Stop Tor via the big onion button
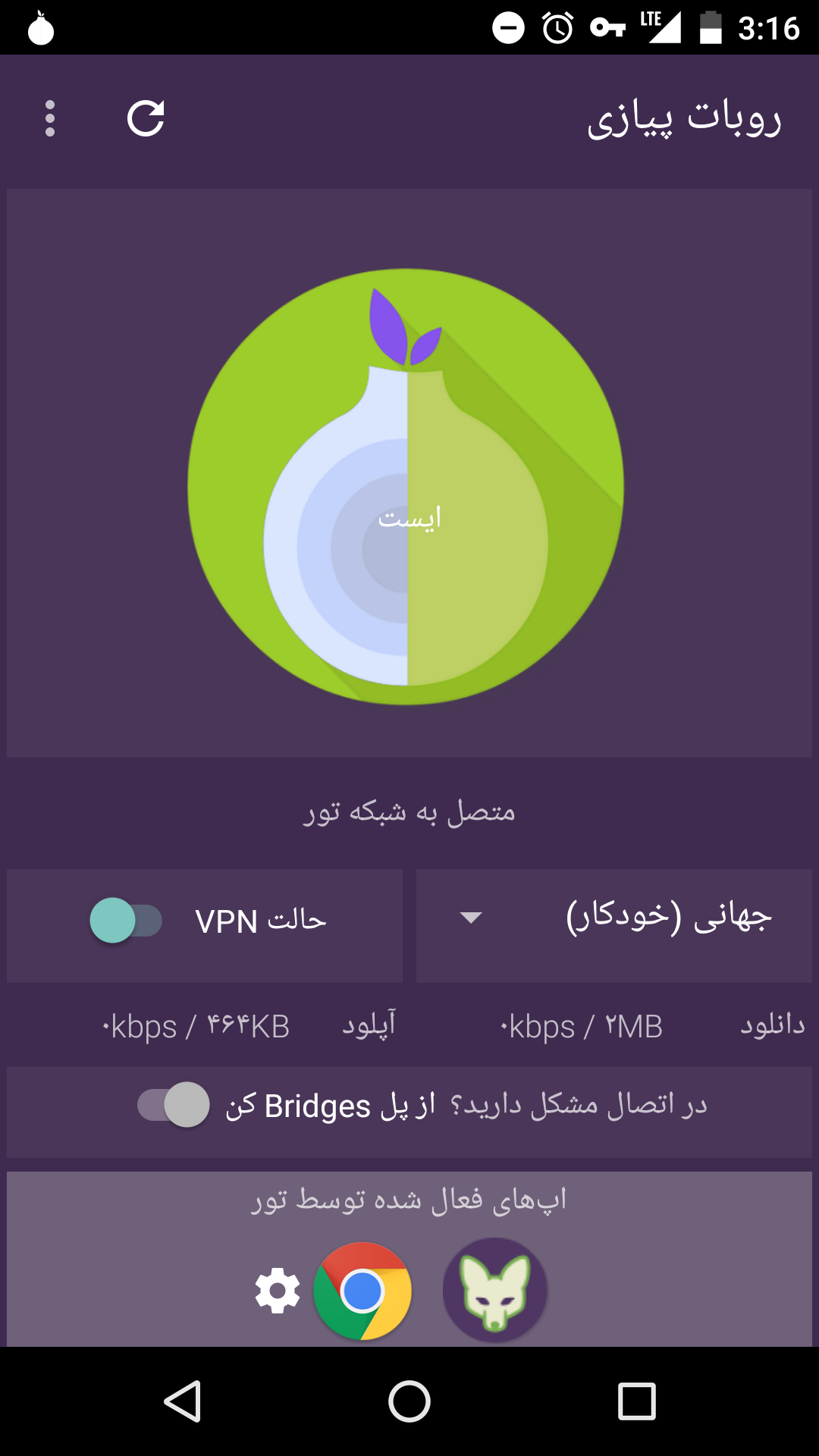 pos(406,487)
